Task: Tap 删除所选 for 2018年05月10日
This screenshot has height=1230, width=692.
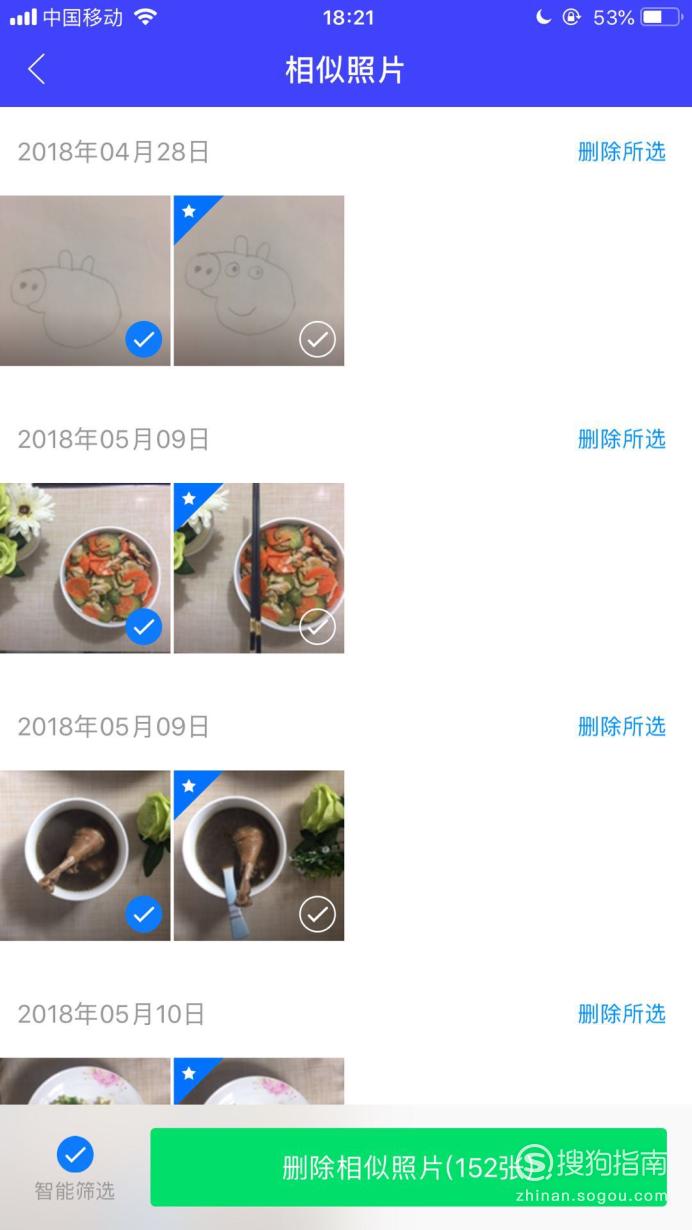Action: pyautogui.click(x=621, y=1014)
